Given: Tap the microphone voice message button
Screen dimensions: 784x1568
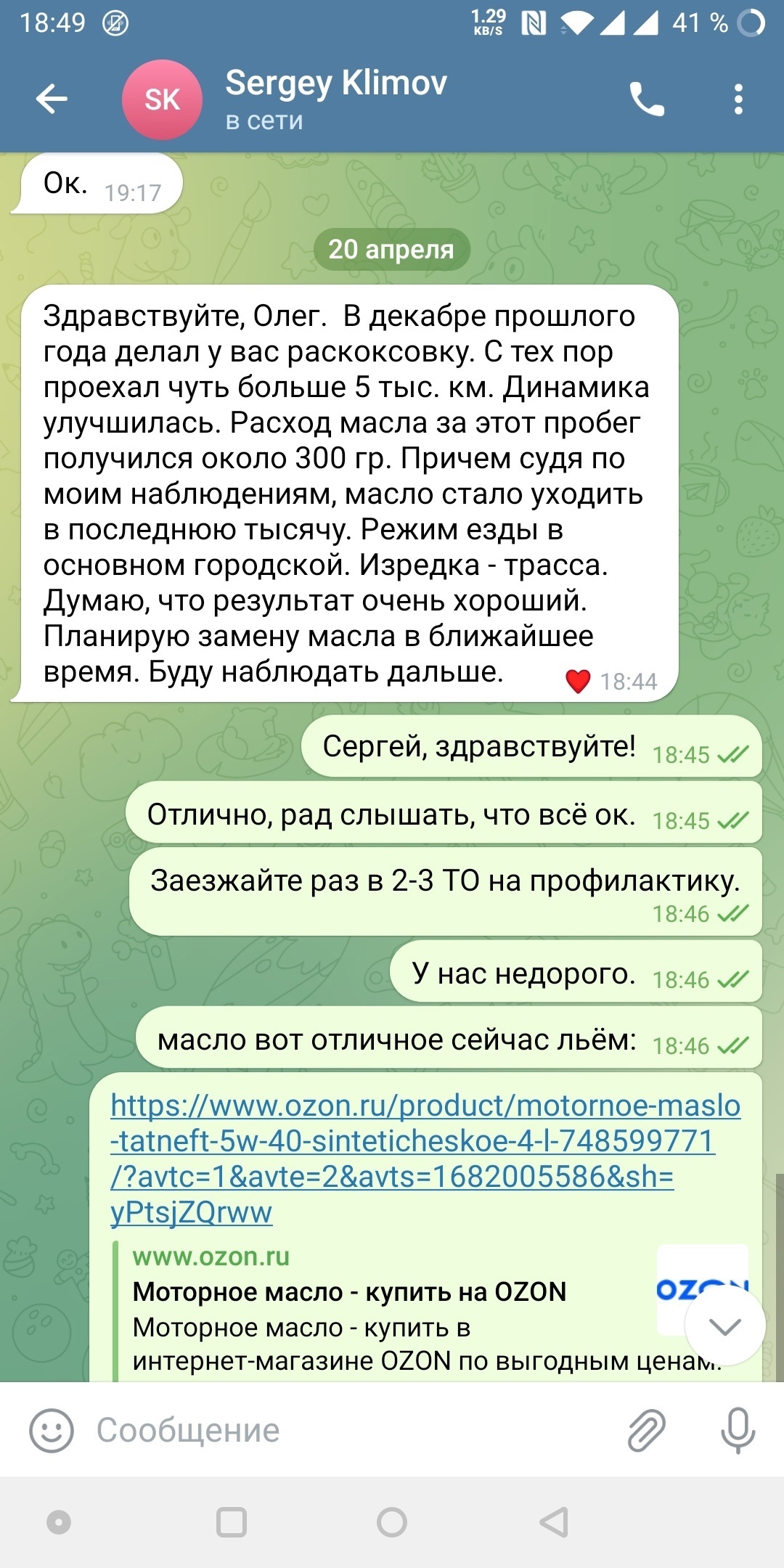Looking at the screenshot, I should [738, 1431].
